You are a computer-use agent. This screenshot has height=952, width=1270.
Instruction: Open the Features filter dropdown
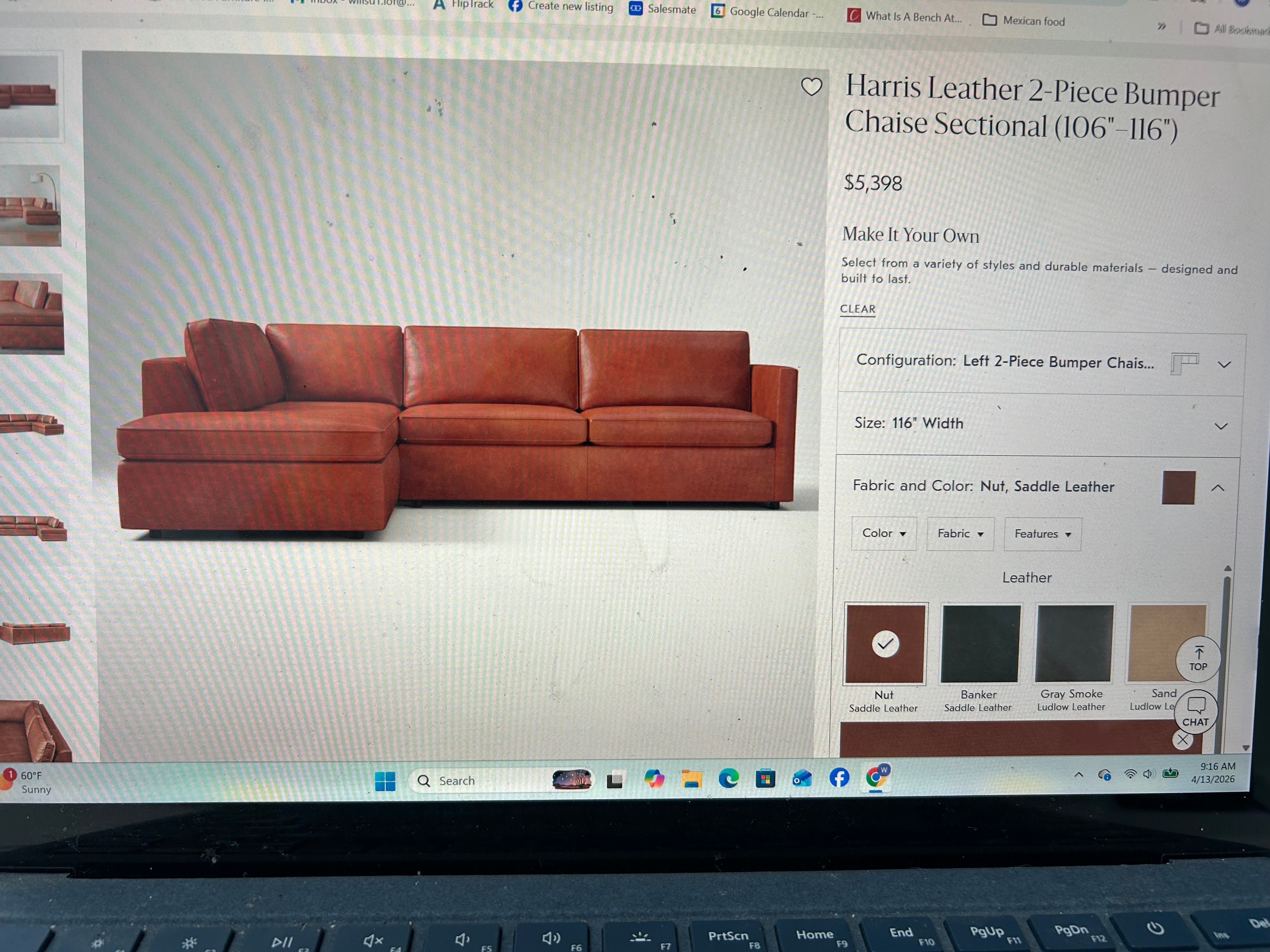(x=1042, y=534)
